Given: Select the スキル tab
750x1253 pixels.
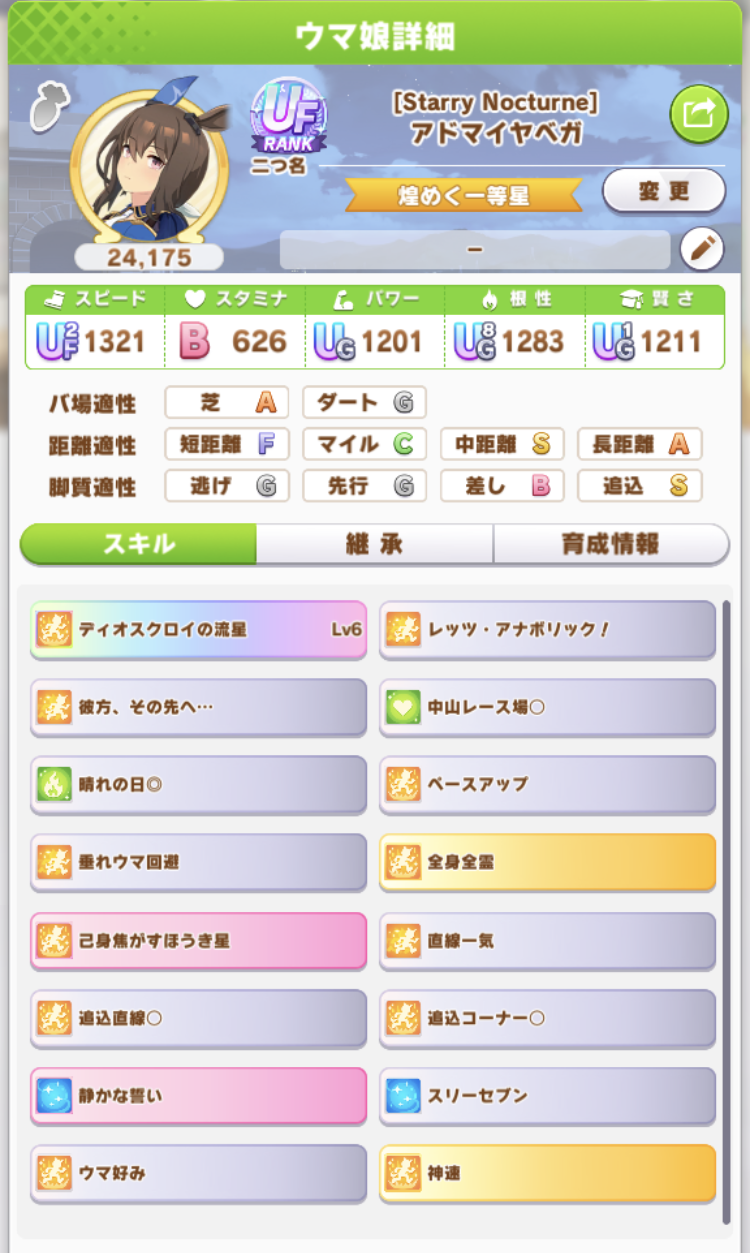Looking at the screenshot, I should pos(138,544).
